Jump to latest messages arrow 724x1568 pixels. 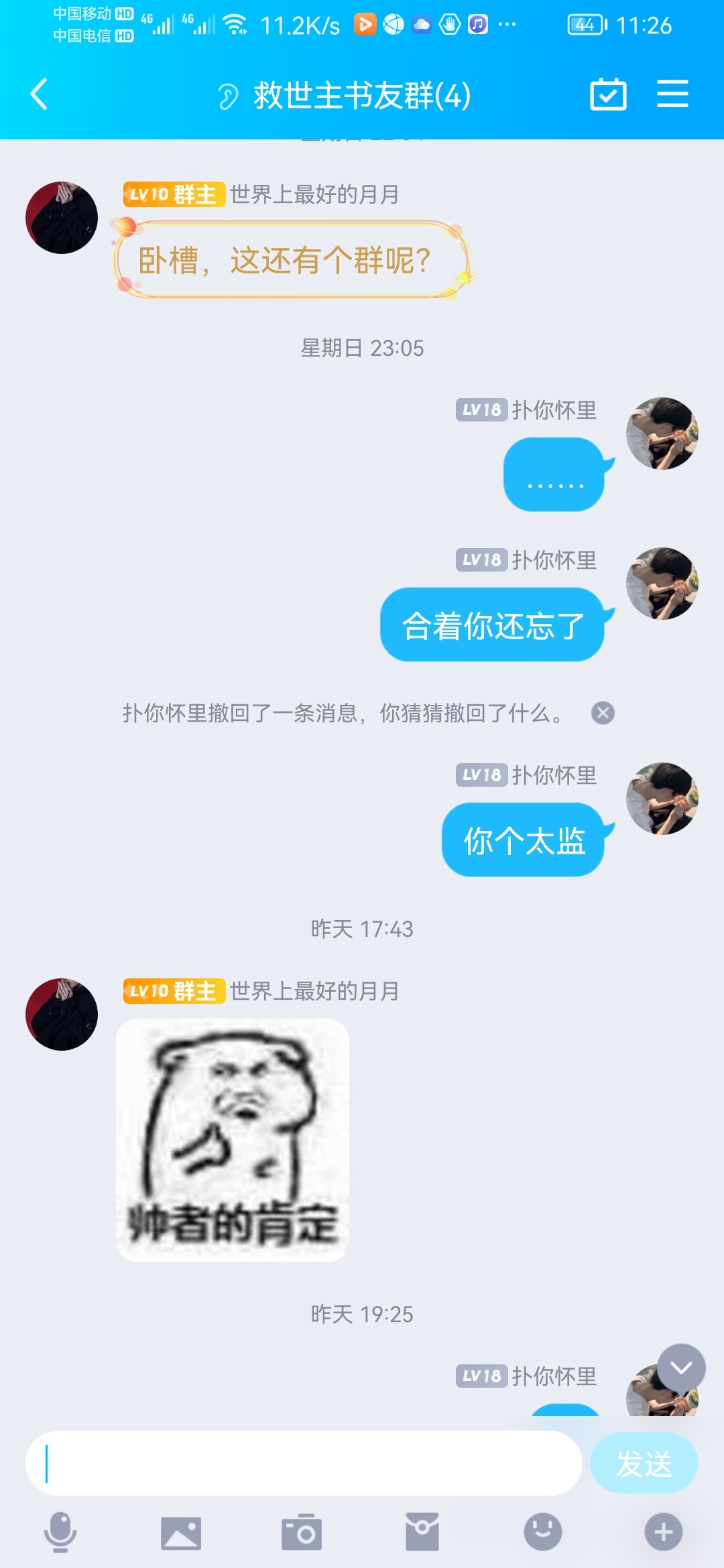coord(681,1368)
